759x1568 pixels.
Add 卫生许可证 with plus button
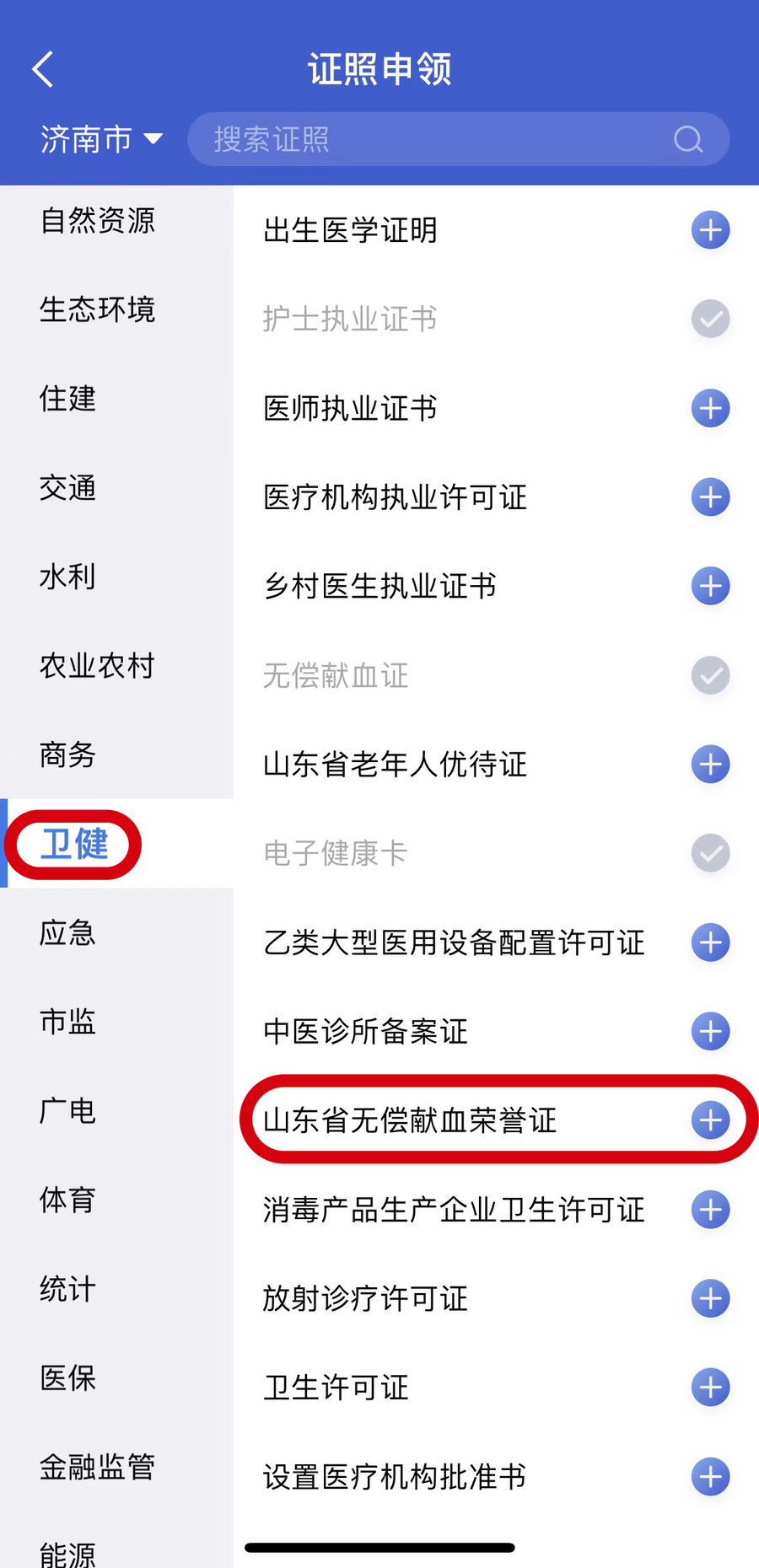710,1388
